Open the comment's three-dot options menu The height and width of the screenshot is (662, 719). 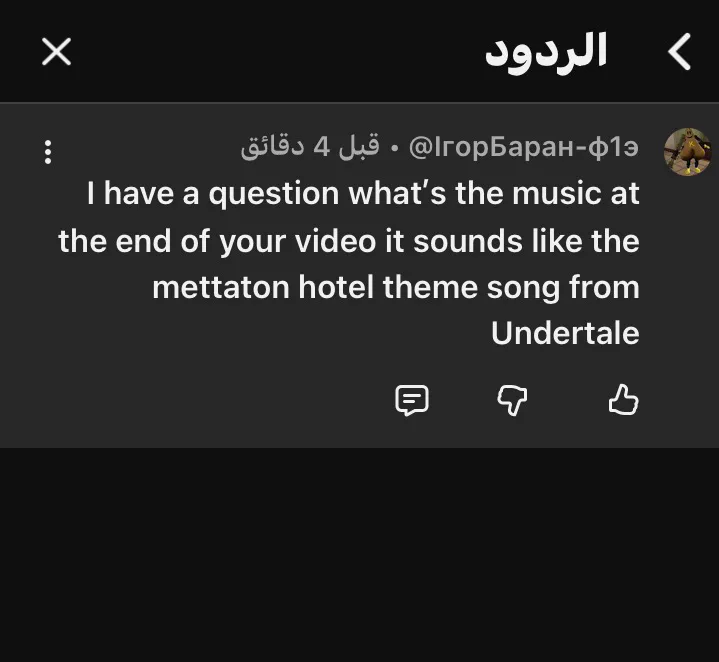48,152
